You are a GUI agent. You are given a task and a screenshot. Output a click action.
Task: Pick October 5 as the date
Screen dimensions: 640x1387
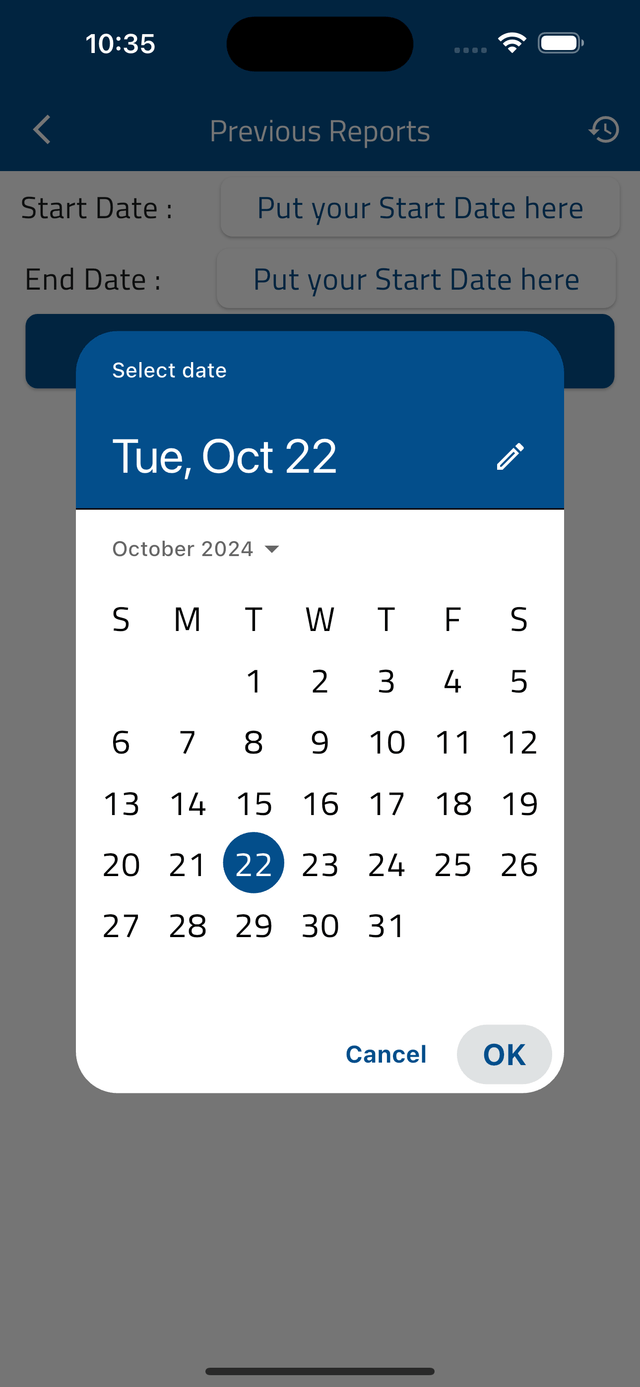[519, 682]
